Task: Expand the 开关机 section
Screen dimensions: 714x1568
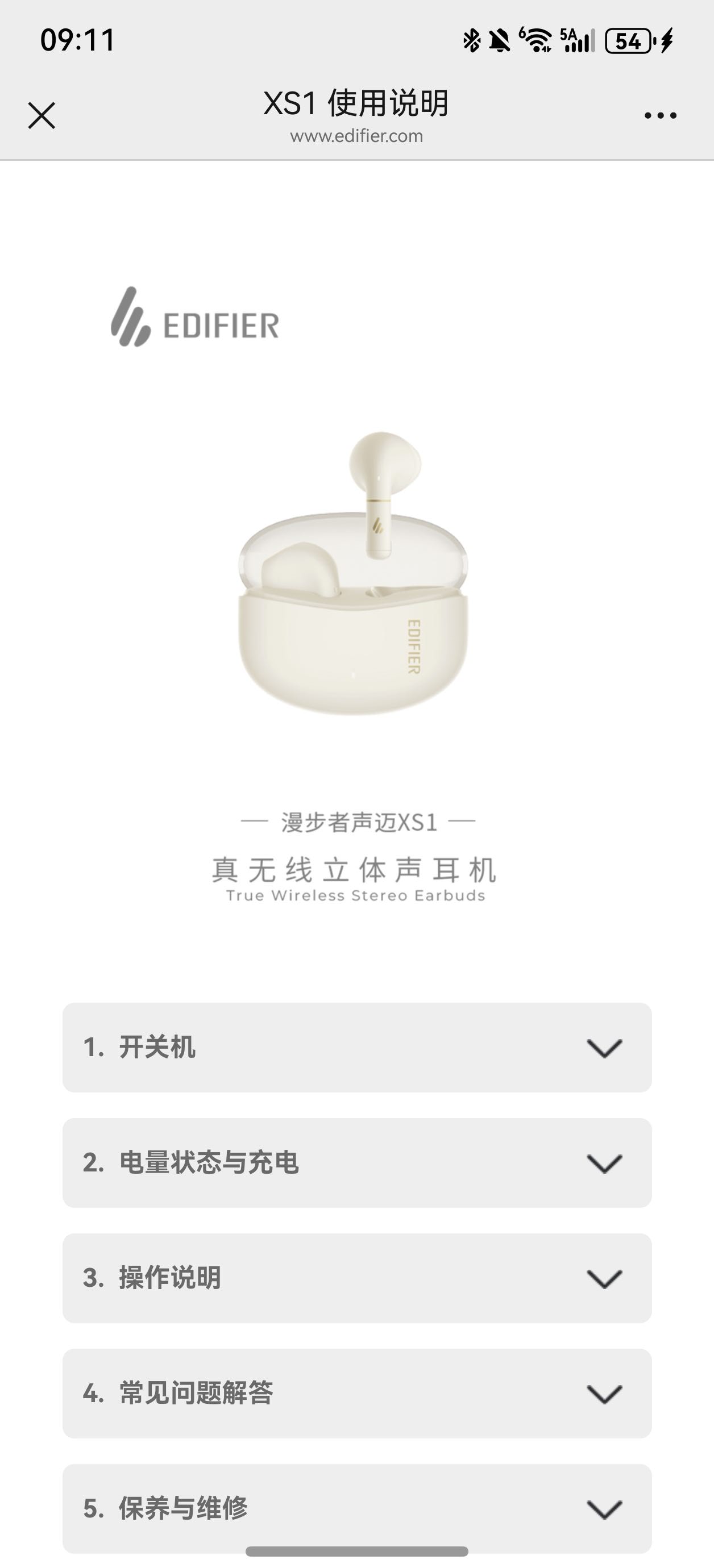Action: point(357,1048)
